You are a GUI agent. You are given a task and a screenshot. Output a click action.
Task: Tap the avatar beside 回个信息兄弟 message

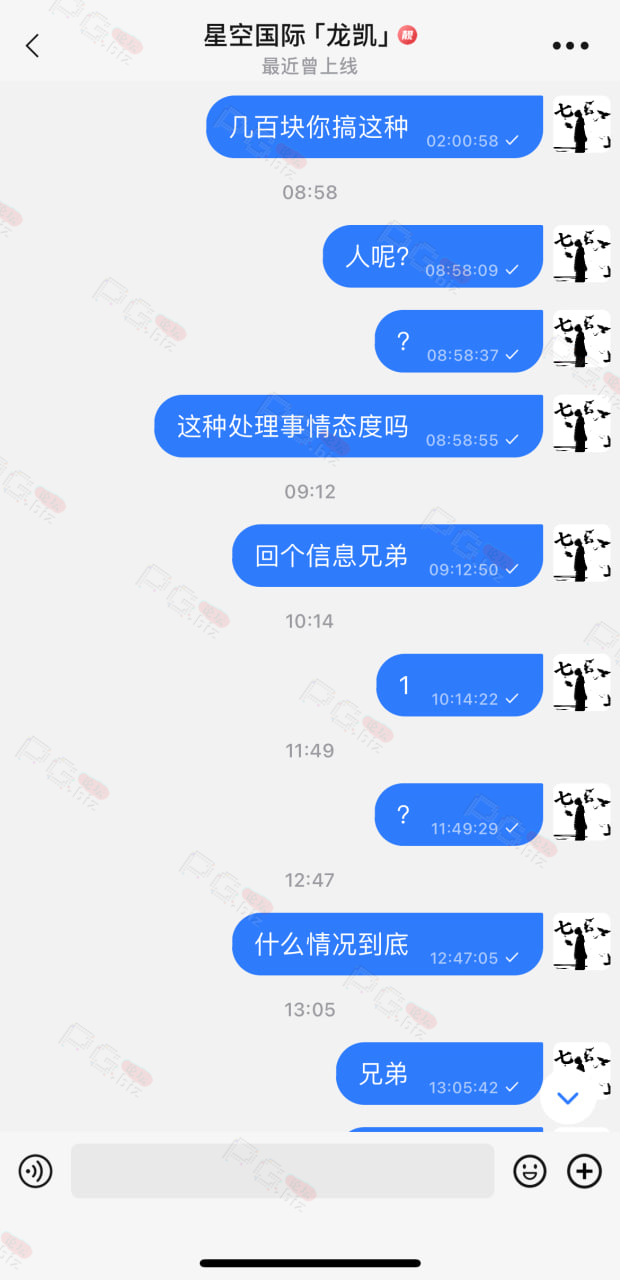(x=582, y=553)
